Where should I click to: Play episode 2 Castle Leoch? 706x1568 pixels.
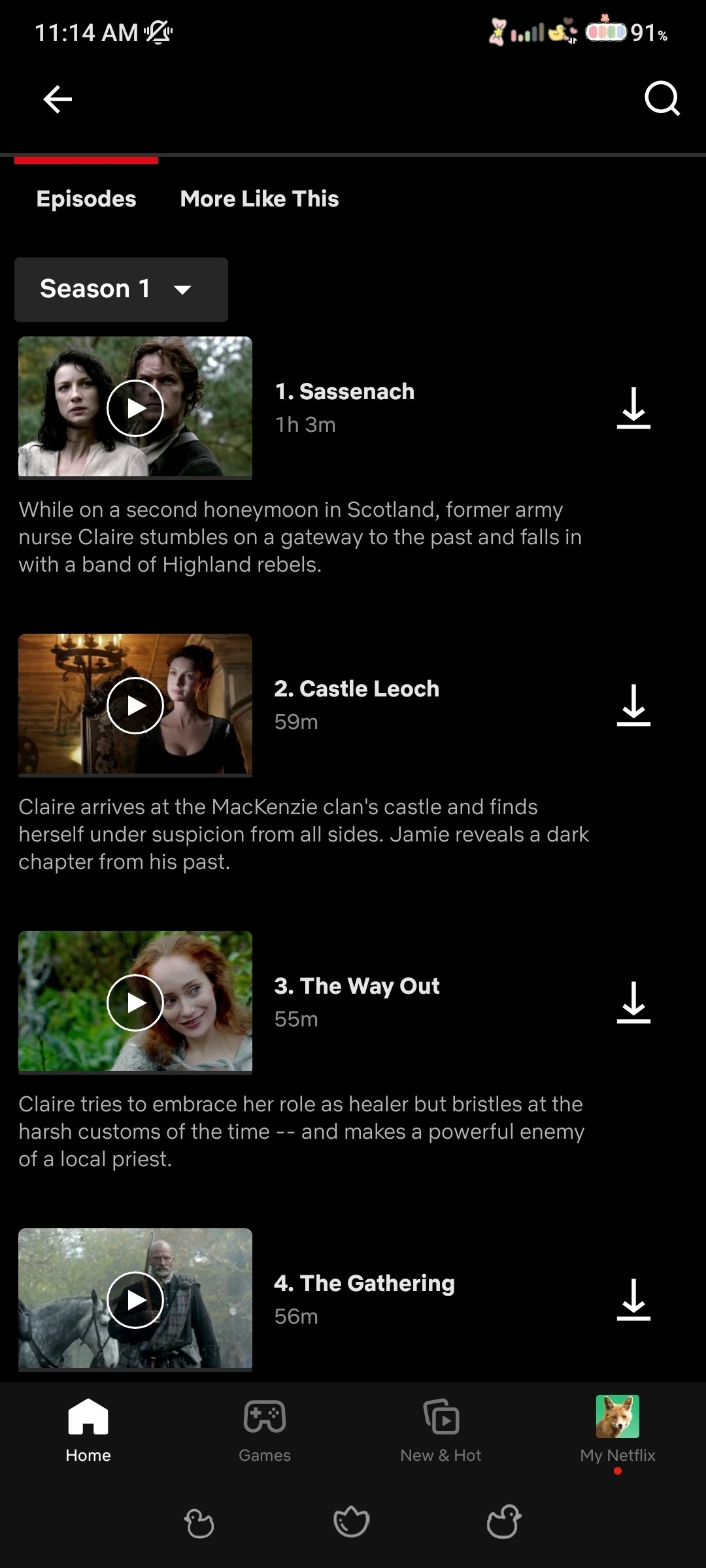(135, 705)
